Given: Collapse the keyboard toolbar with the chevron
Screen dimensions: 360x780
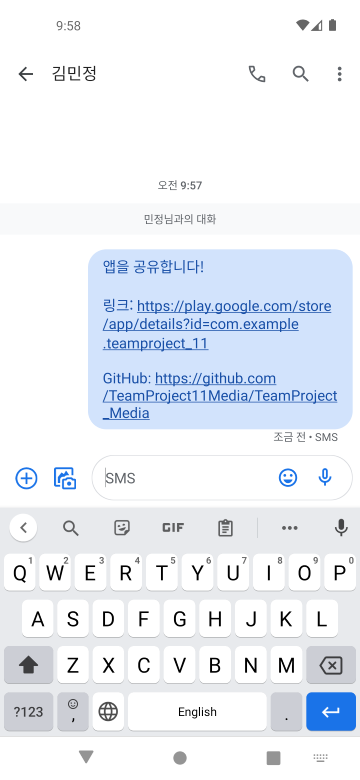Looking at the screenshot, I should pos(23,527).
